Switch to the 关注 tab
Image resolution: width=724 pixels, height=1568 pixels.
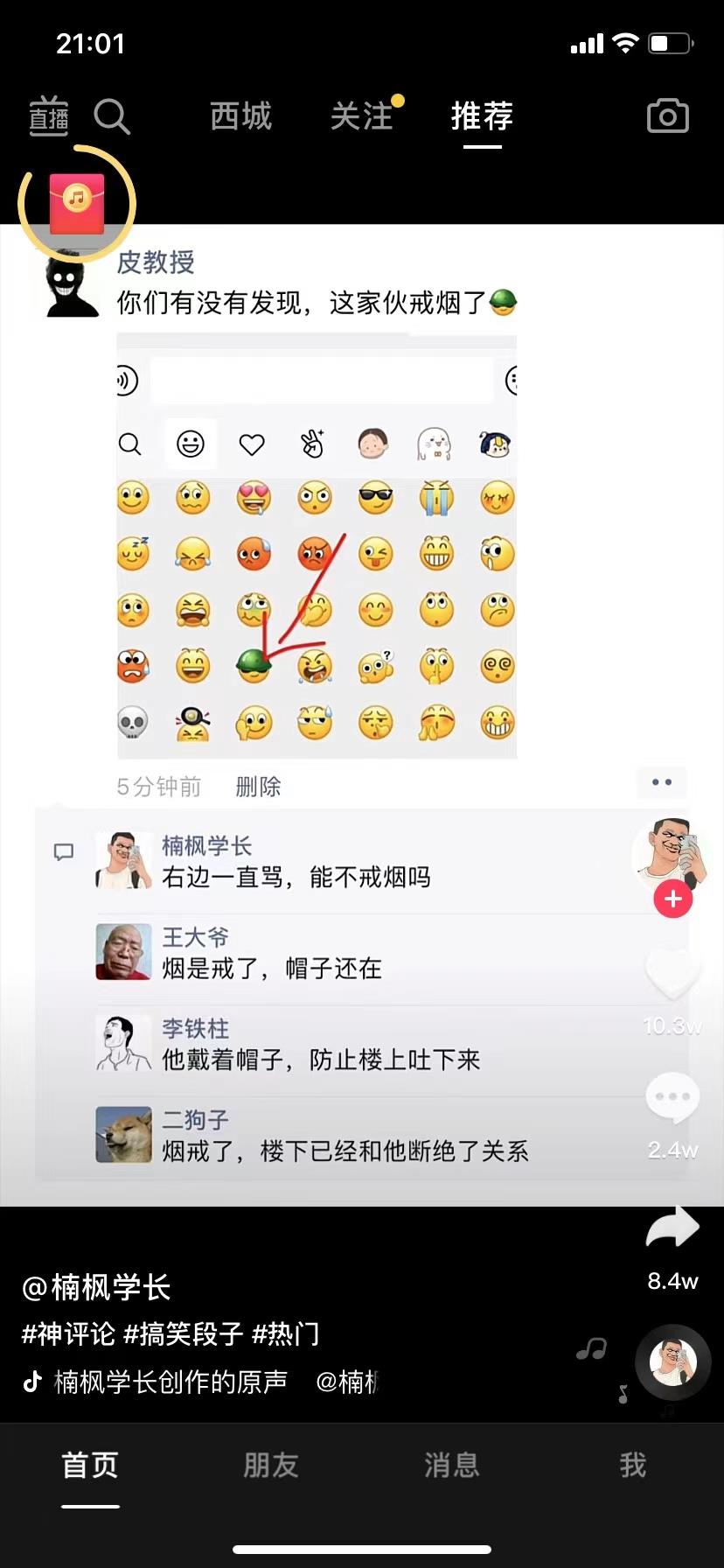pos(362,116)
